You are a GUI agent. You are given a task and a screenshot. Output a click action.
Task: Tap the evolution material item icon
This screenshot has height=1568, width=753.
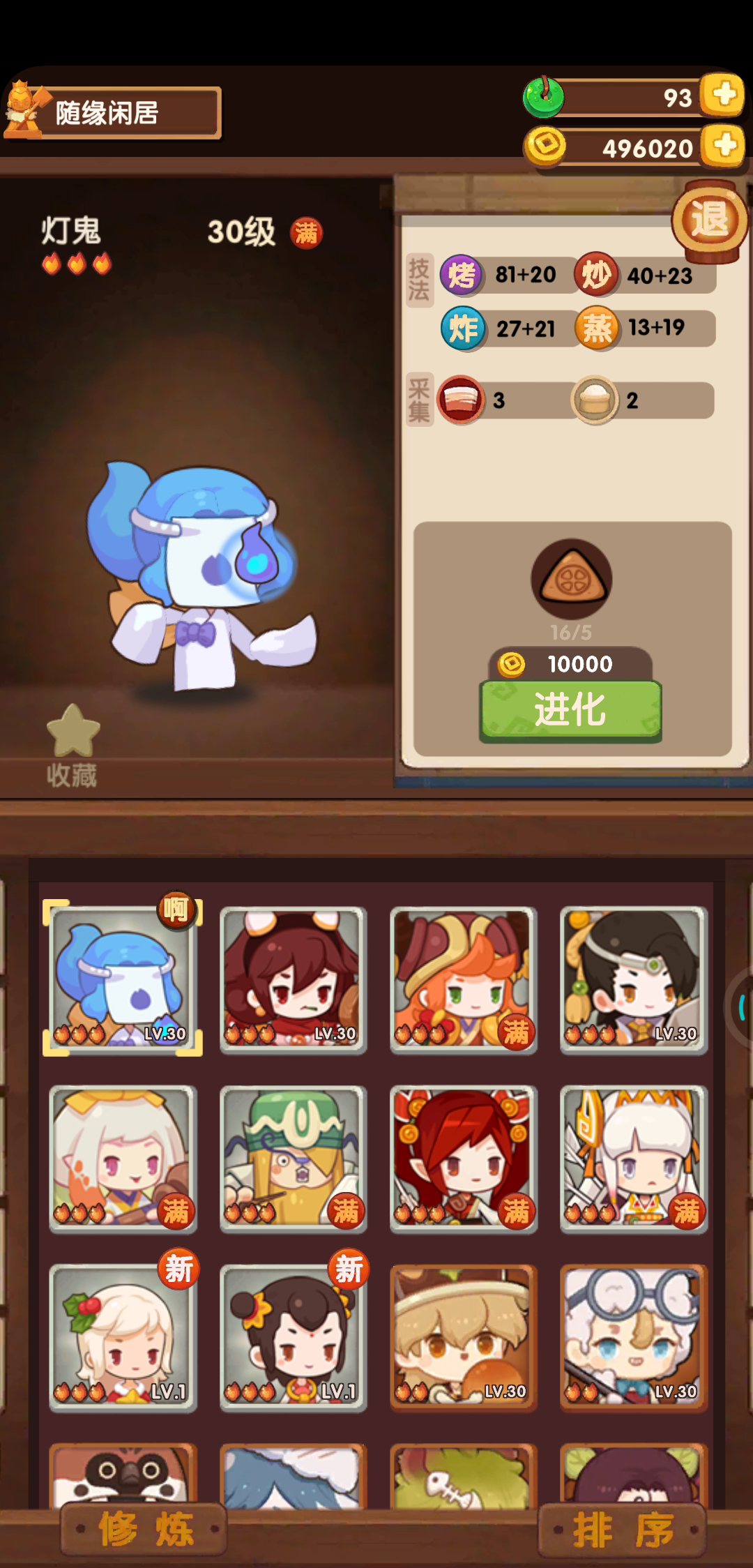click(x=572, y=579)
